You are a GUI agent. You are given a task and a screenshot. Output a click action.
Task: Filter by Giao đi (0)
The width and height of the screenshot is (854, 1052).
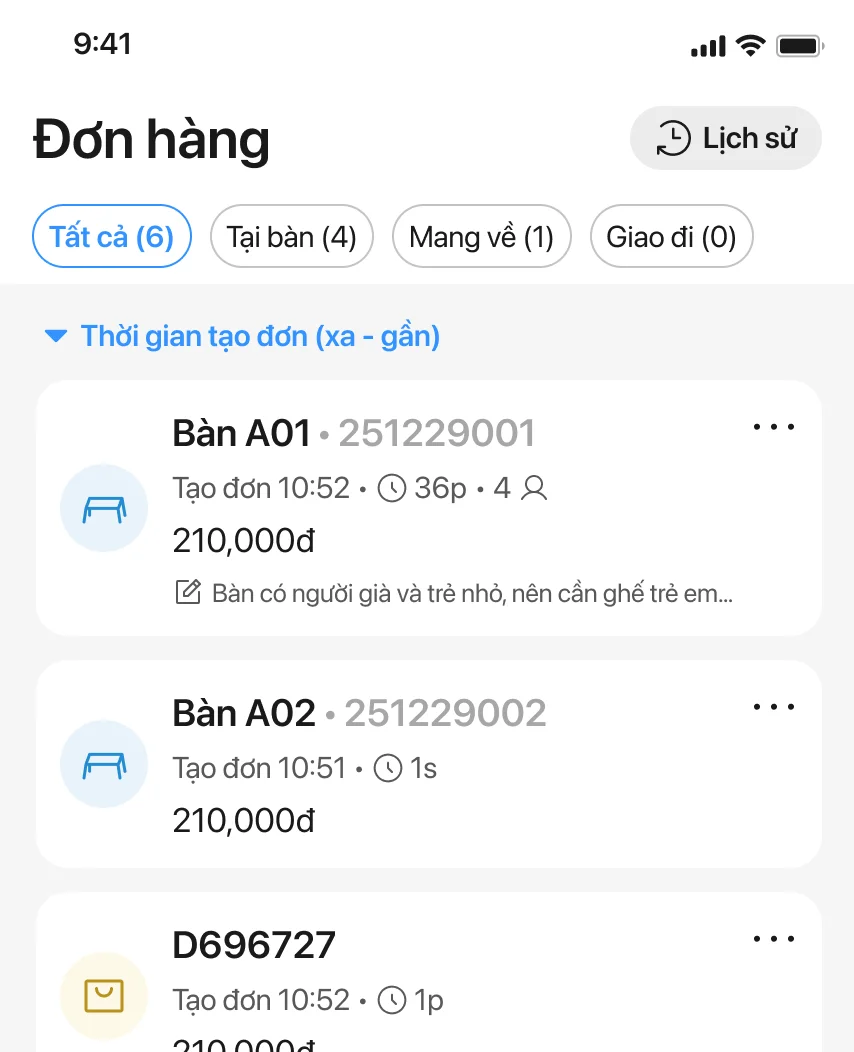click(x=671, y=237)
